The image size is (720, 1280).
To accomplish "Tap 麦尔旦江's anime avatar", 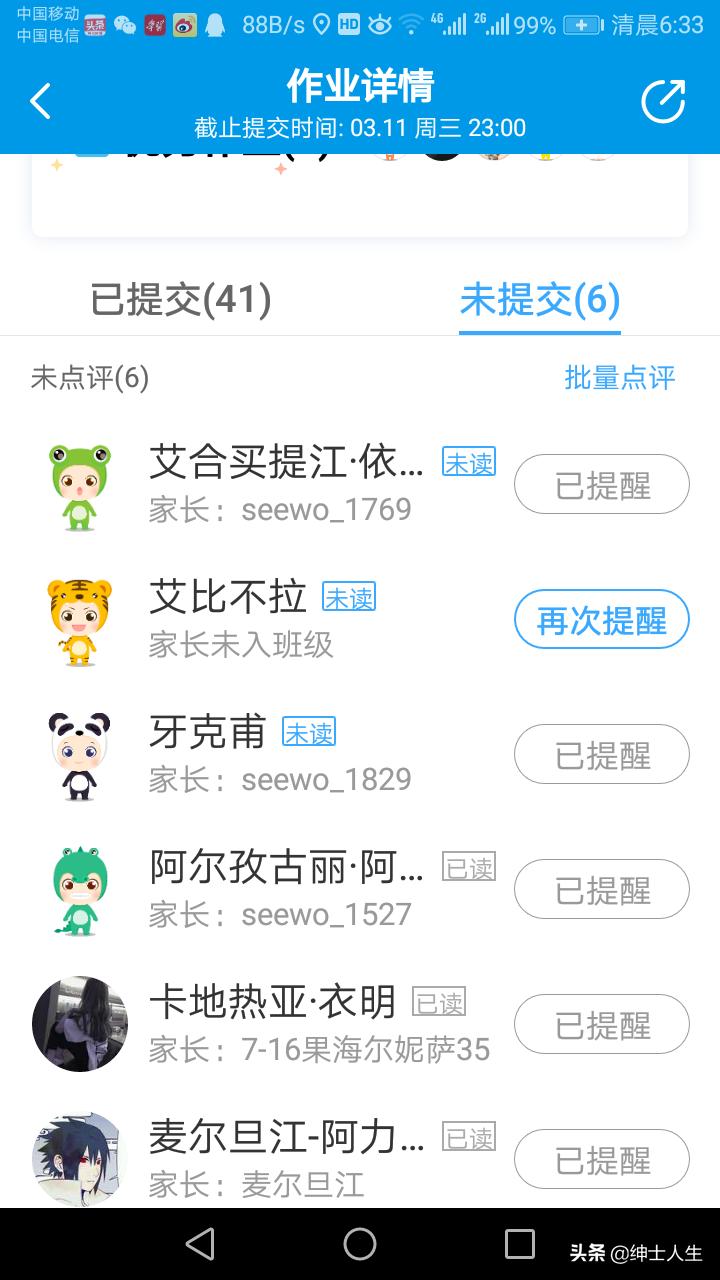I will tap(79, 1159).
